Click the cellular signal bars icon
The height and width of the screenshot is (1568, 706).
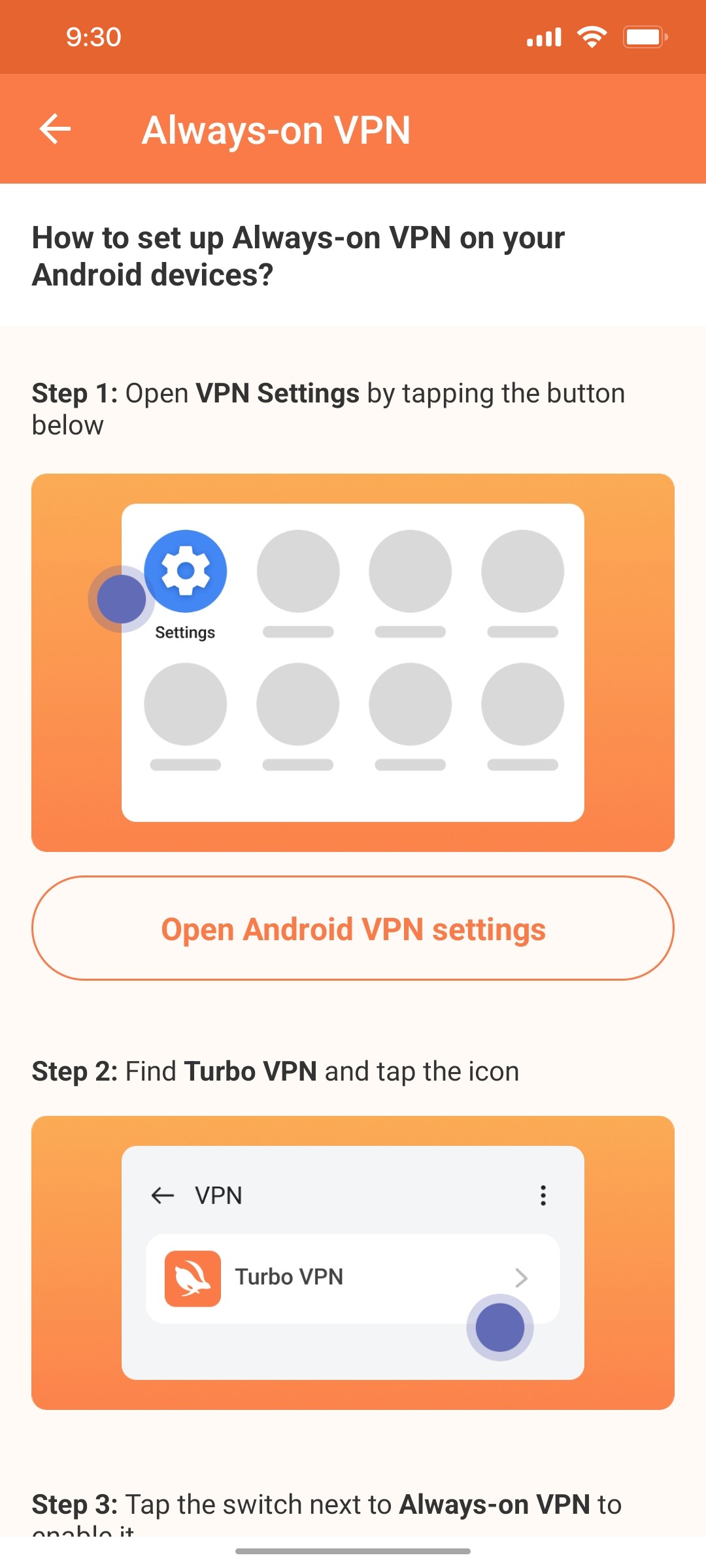pyautogui.click(x=543, y=37)
